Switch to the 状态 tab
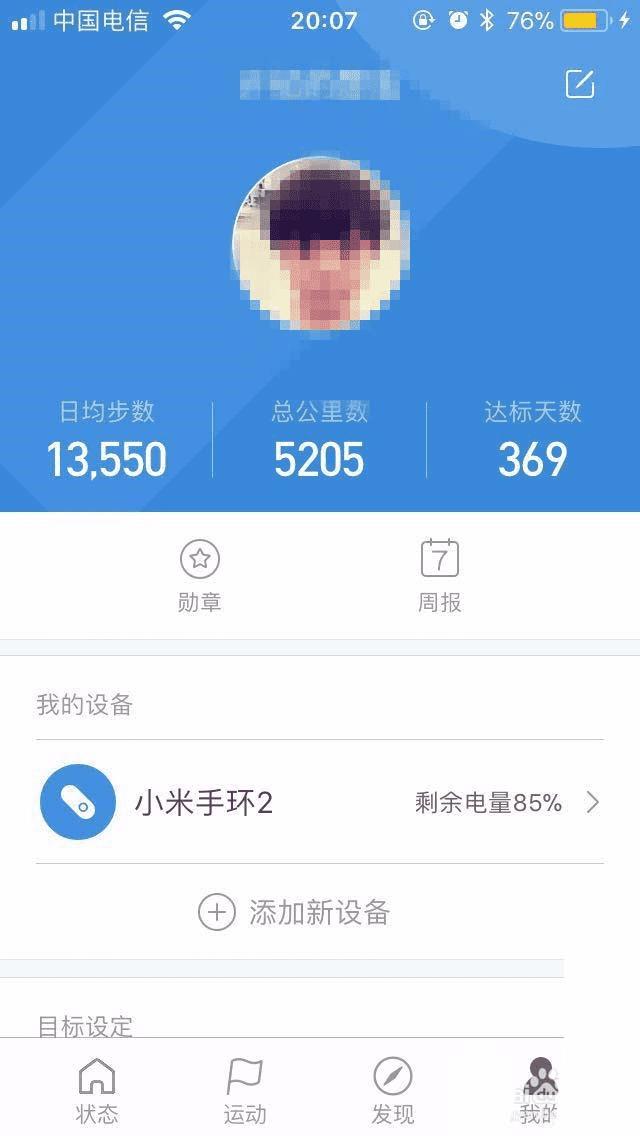The width and height of the screenshot is (640, 1136). click(97, 1091)
